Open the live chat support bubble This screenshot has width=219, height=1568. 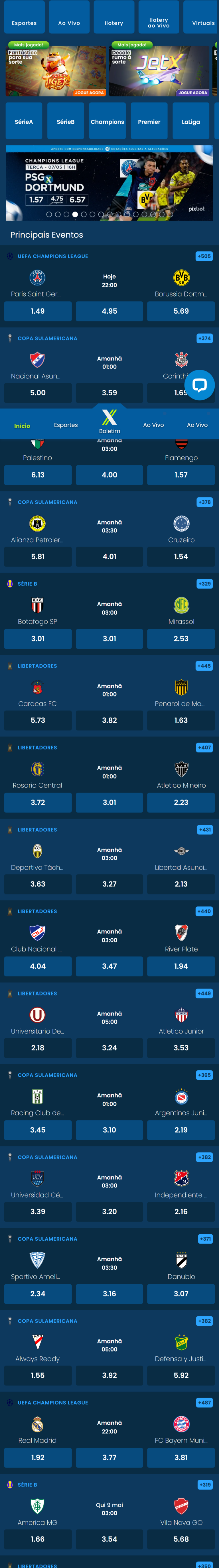click(x=200, y=385)
